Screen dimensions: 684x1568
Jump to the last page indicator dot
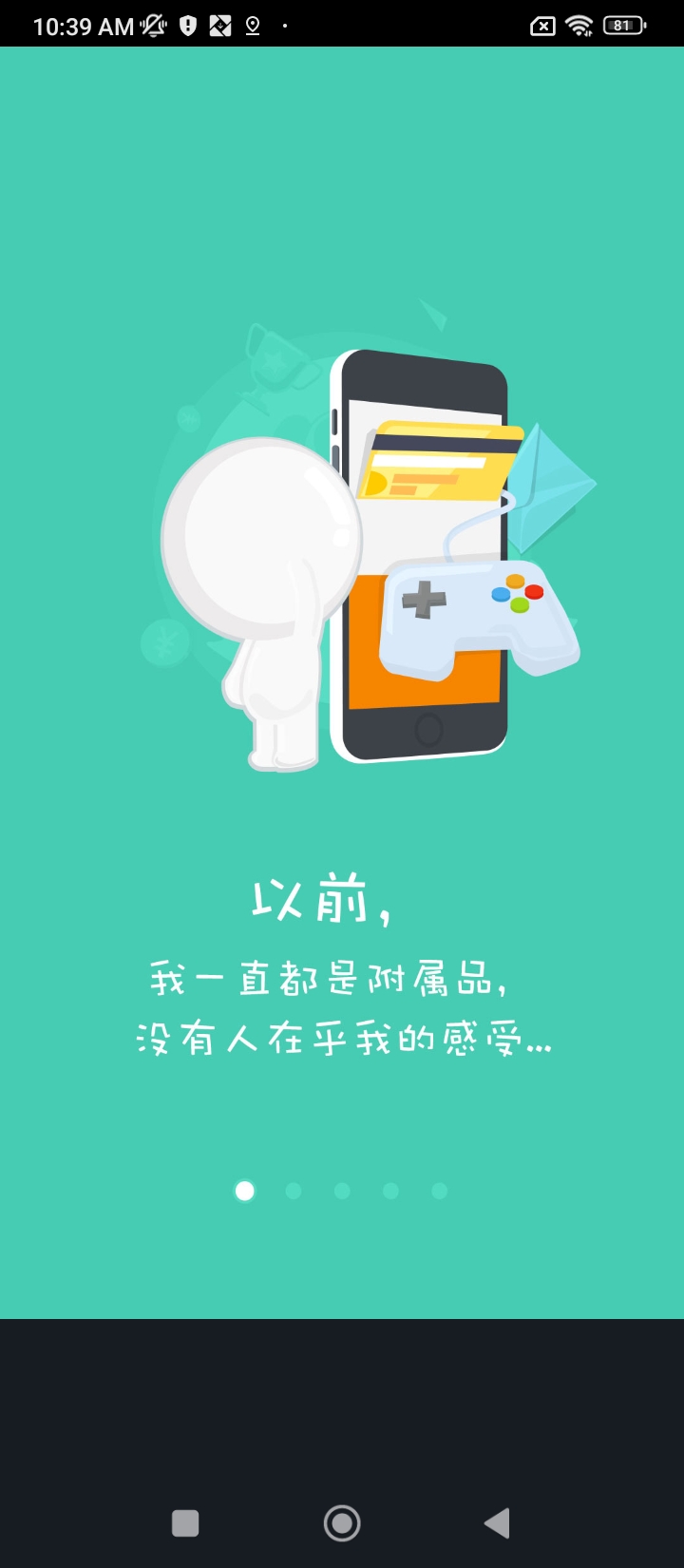pos(439,1191)
